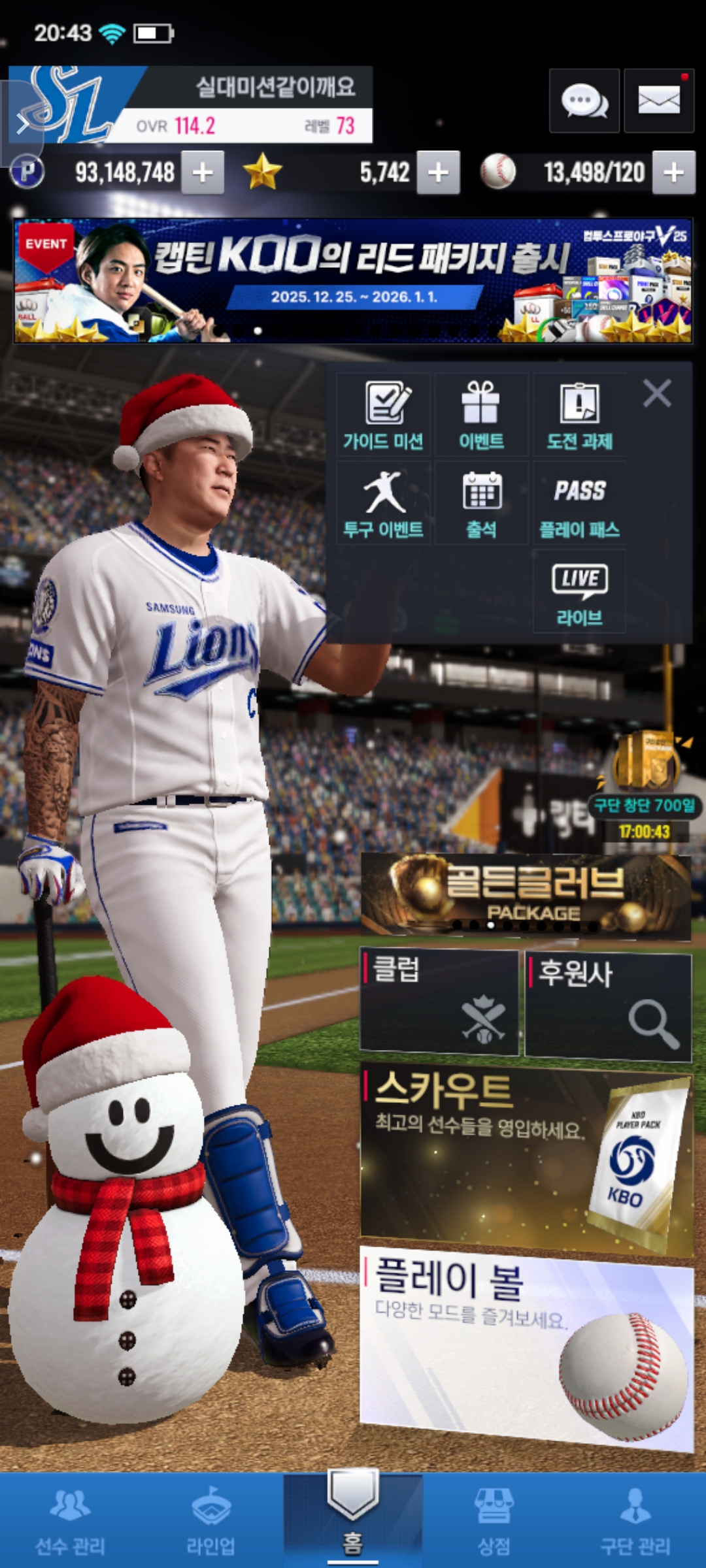Open the 출석 attendance calendar

[481, 503]
